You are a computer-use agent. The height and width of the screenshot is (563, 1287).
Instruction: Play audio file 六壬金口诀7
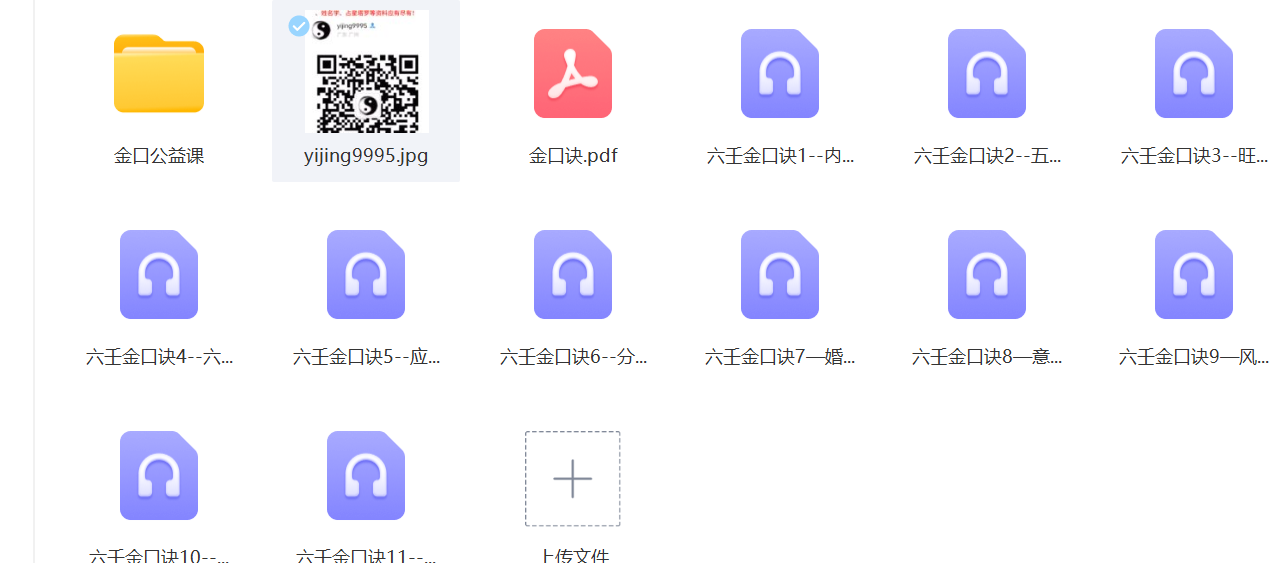coord(780,275)
